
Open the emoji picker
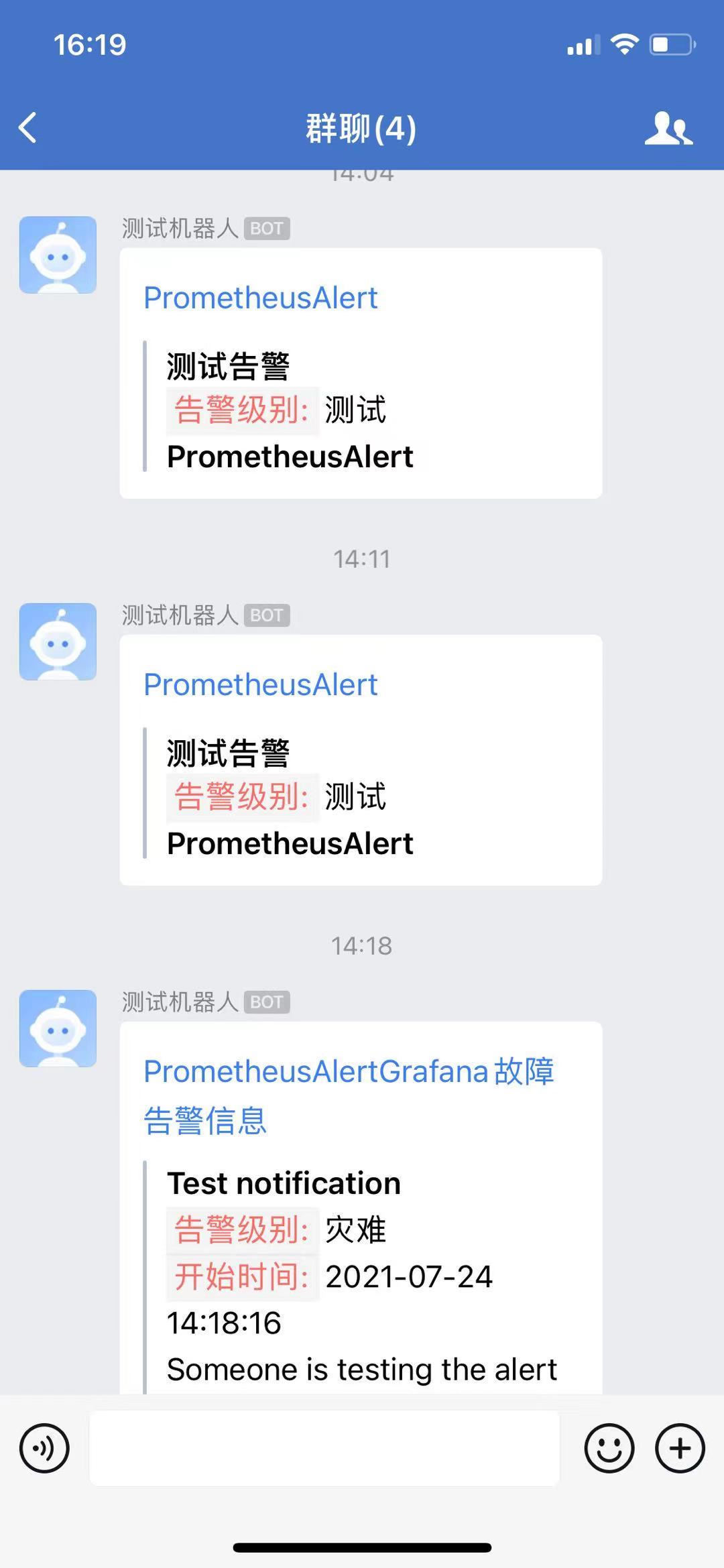point(609,1448)
